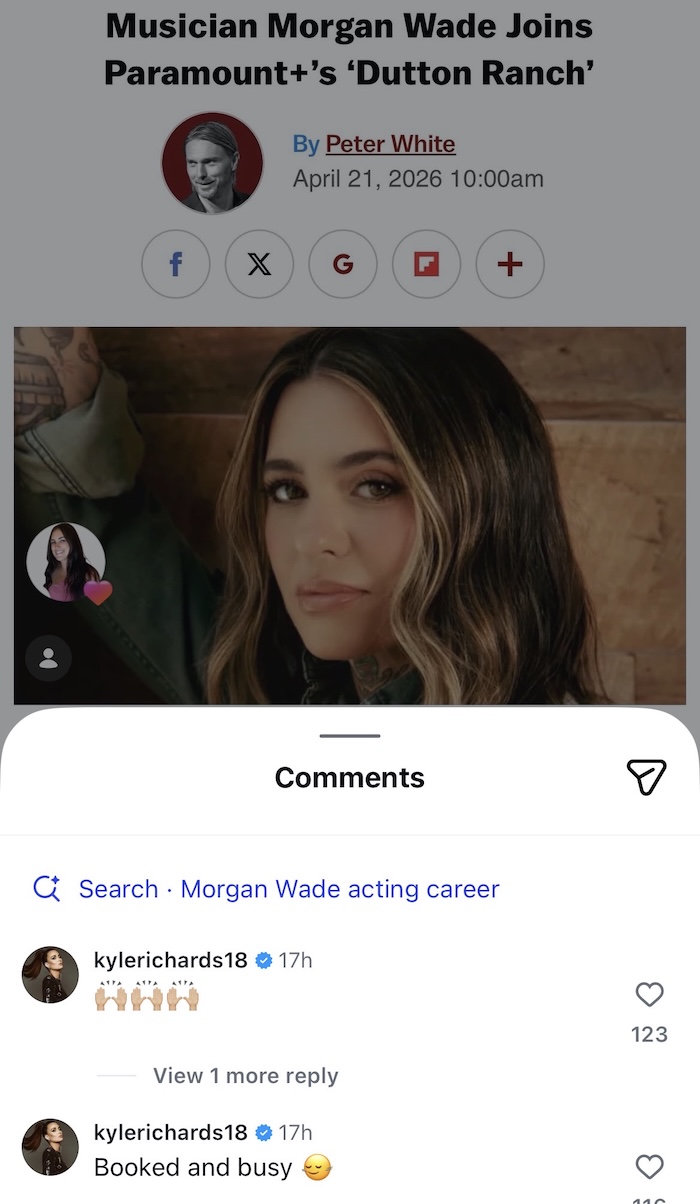This screenshot has height=1204, width=700.
Task: Expand View 1 more reply
Action: pyautogui.click(x=245, y=1076)
